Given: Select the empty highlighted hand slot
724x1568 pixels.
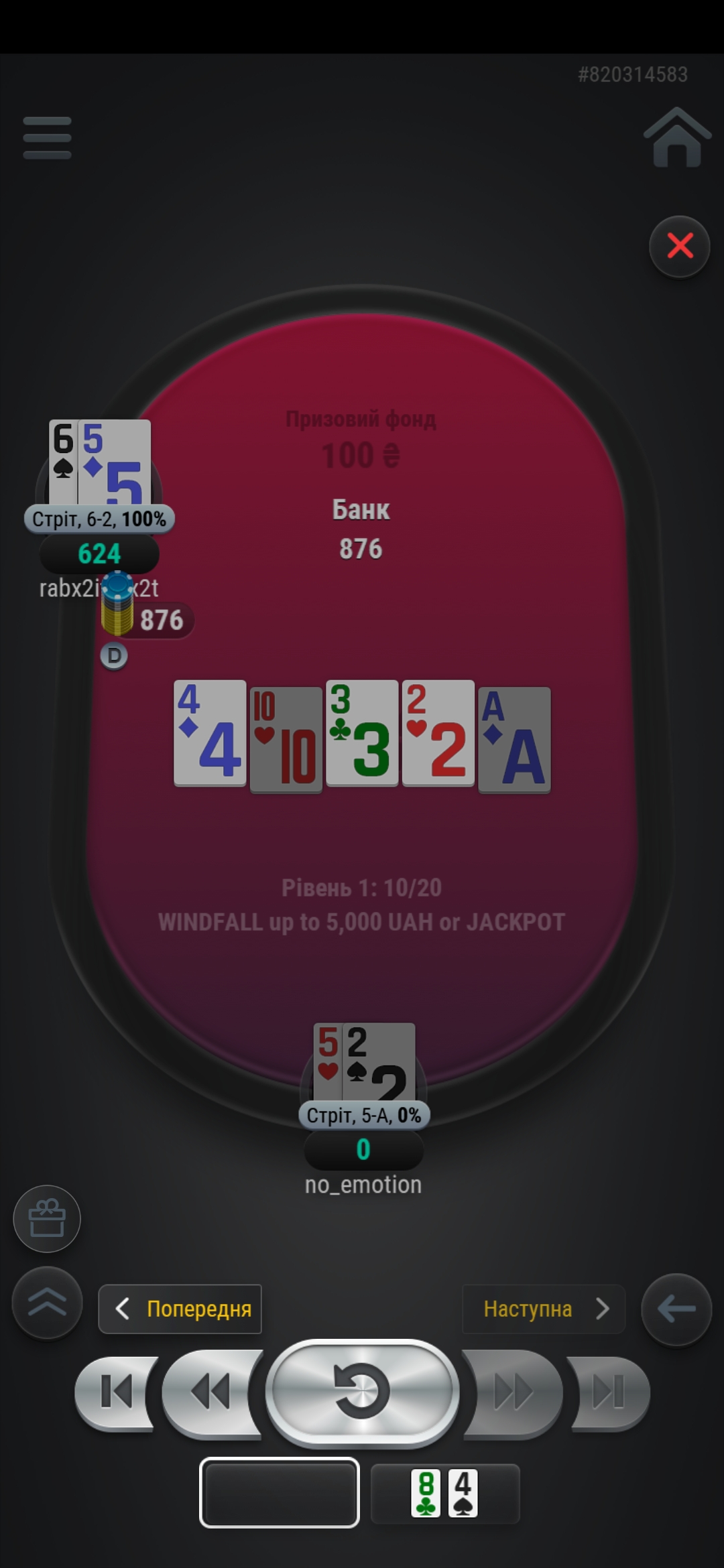Looking at the screenshot, I should click(280, 1493).
